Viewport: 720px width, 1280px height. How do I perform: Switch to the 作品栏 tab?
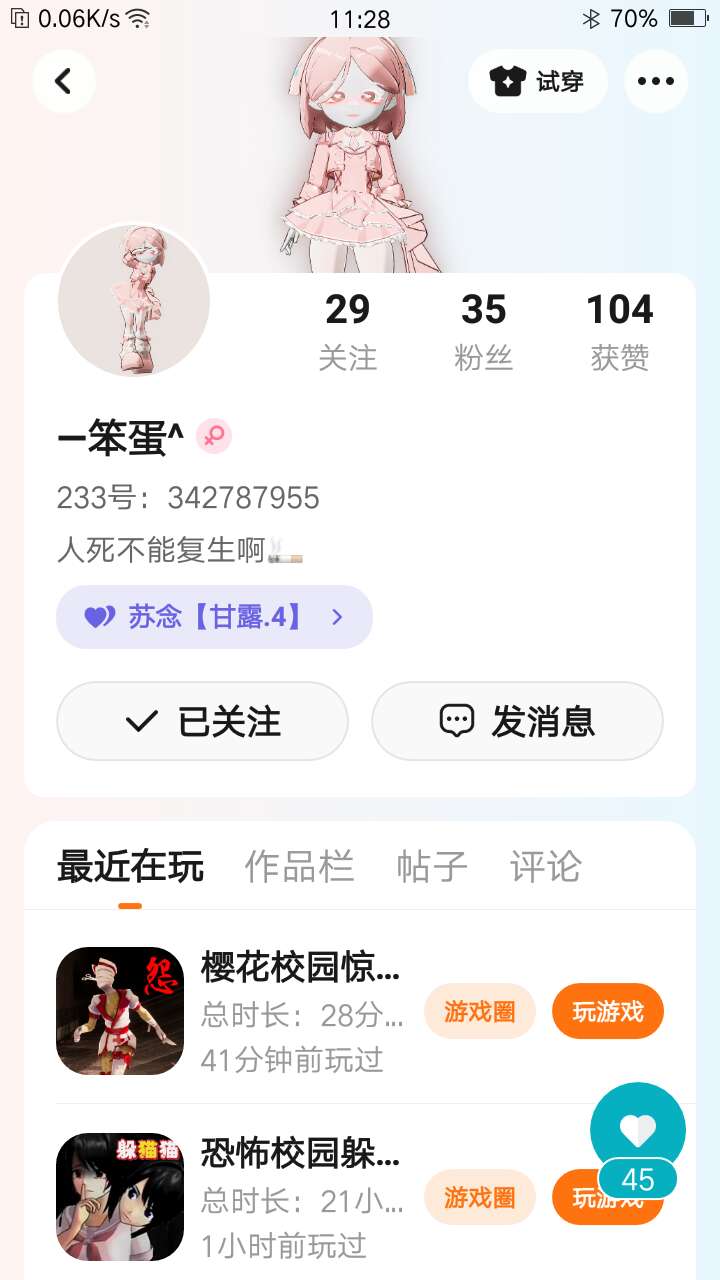pyautogui.click(x=299, y=867)
